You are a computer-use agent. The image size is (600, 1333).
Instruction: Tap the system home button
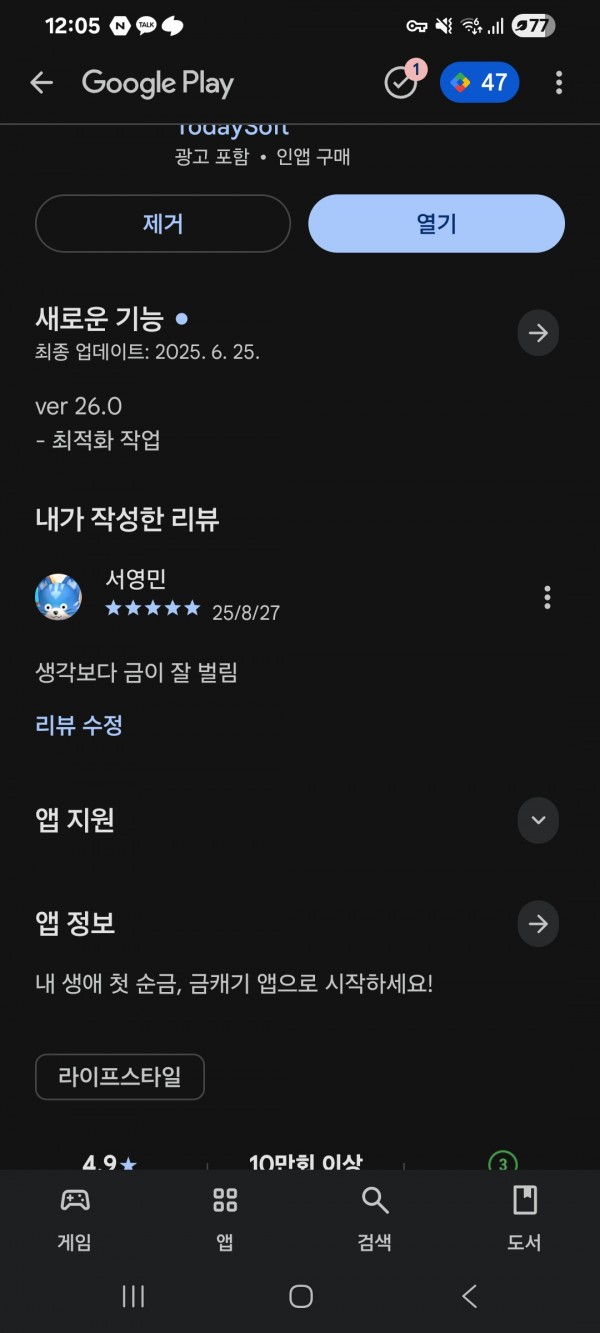pyautogui.click(x=301, y=1297)
